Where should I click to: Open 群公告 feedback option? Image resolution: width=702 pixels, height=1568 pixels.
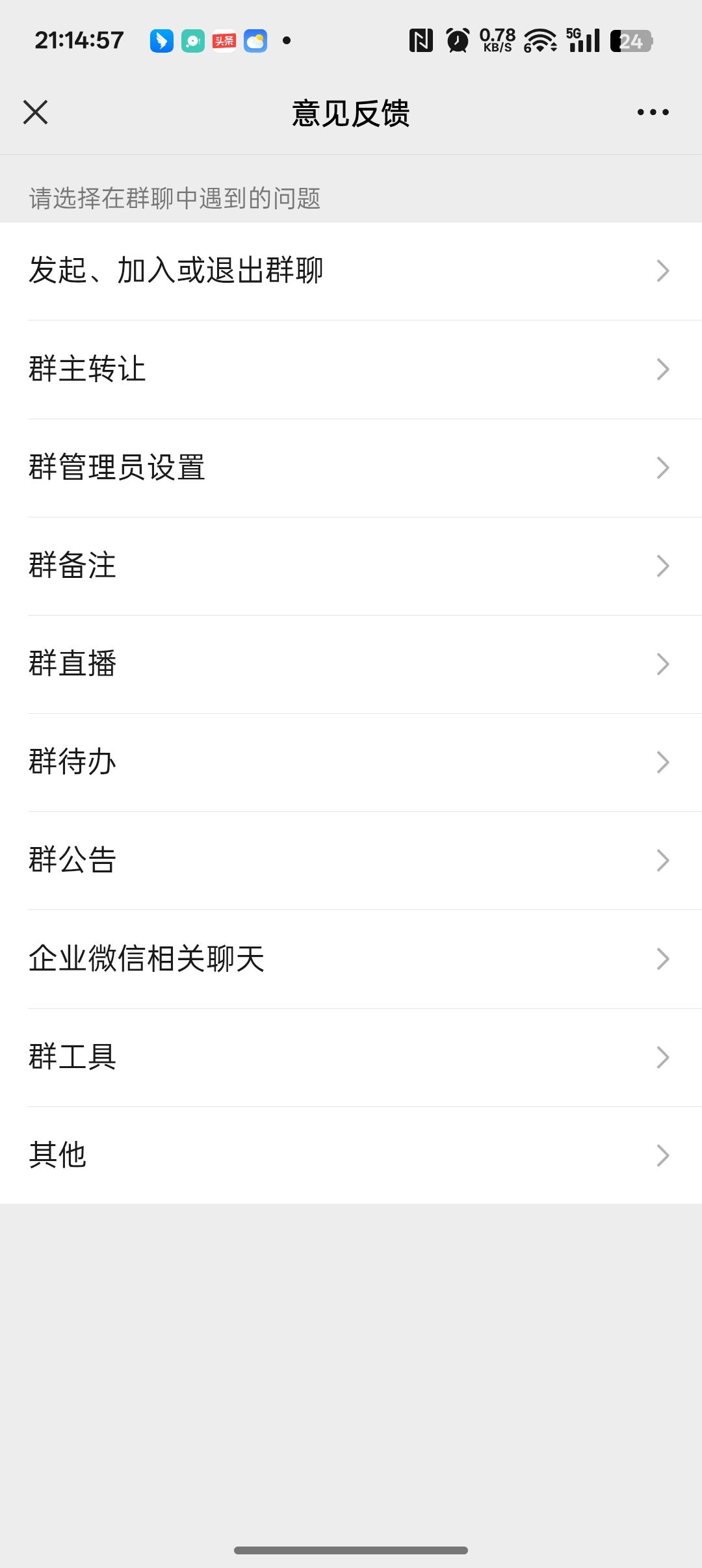click(351, 860)
